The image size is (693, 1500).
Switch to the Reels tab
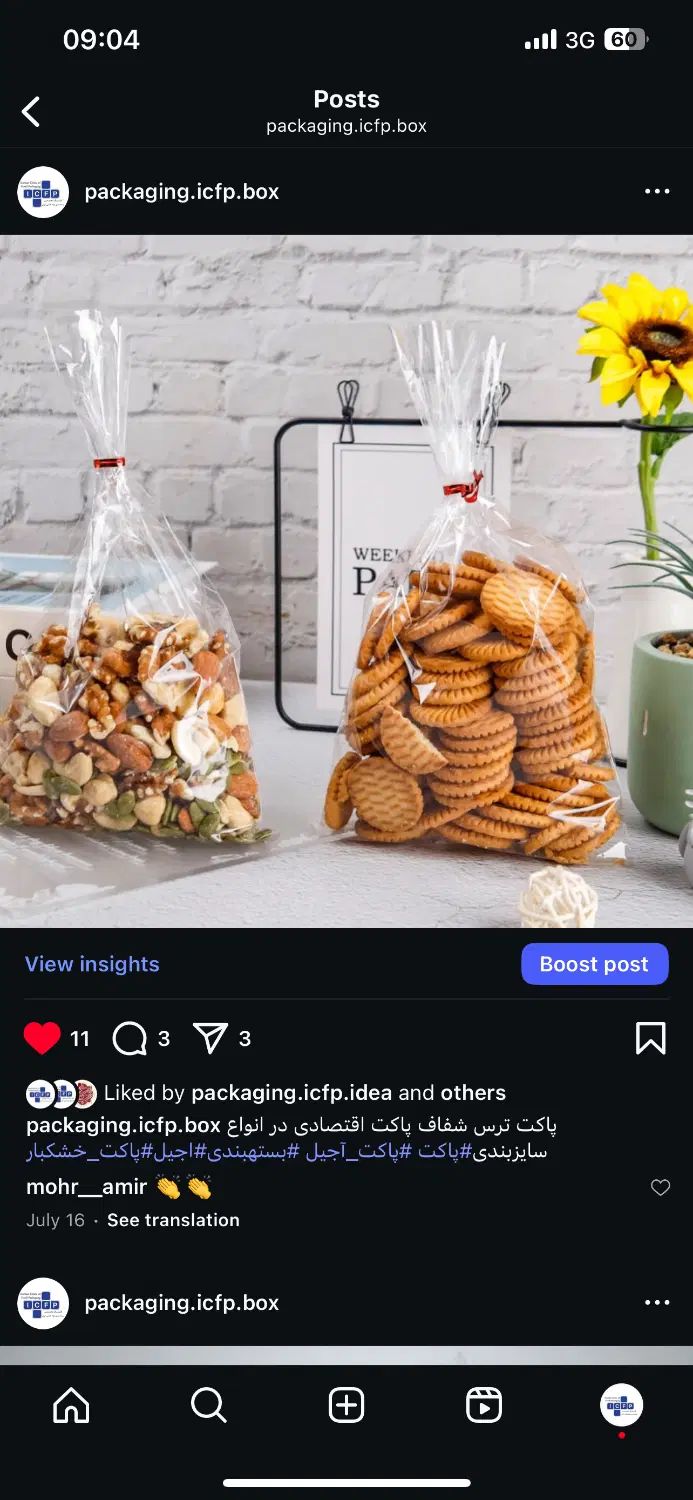(484, 1406)
